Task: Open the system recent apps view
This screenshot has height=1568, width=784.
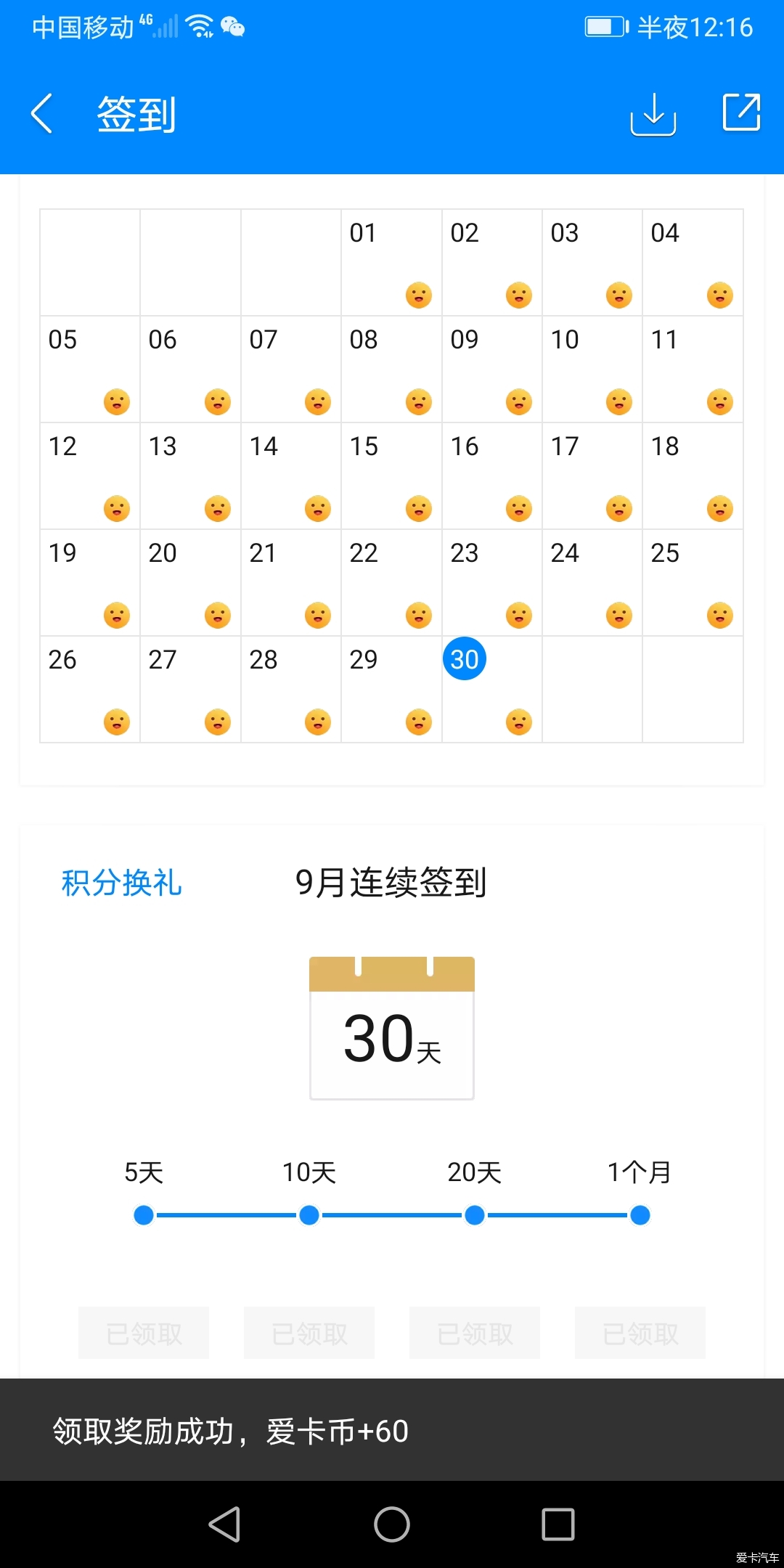Action: coord(558,1524)
